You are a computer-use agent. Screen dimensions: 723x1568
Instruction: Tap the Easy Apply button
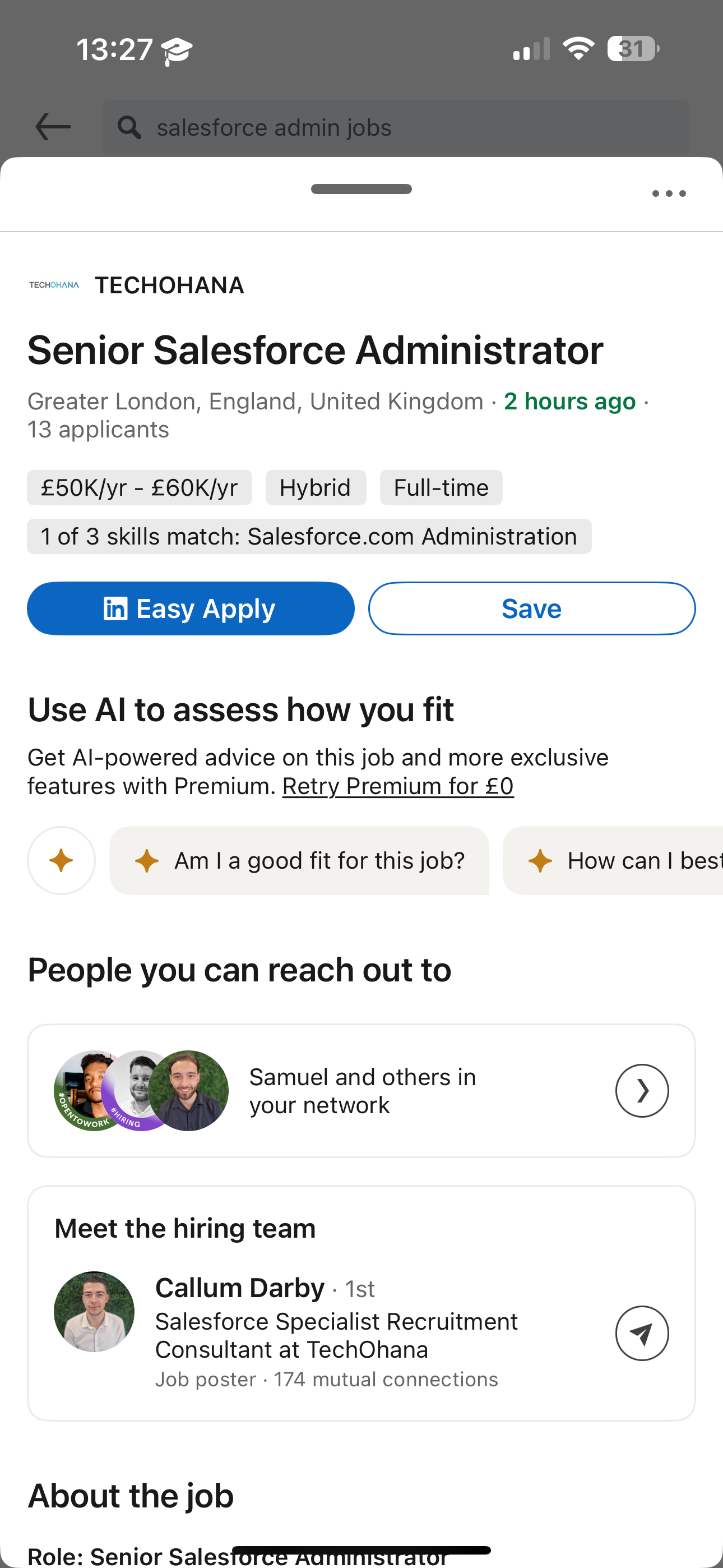[191, 608]
